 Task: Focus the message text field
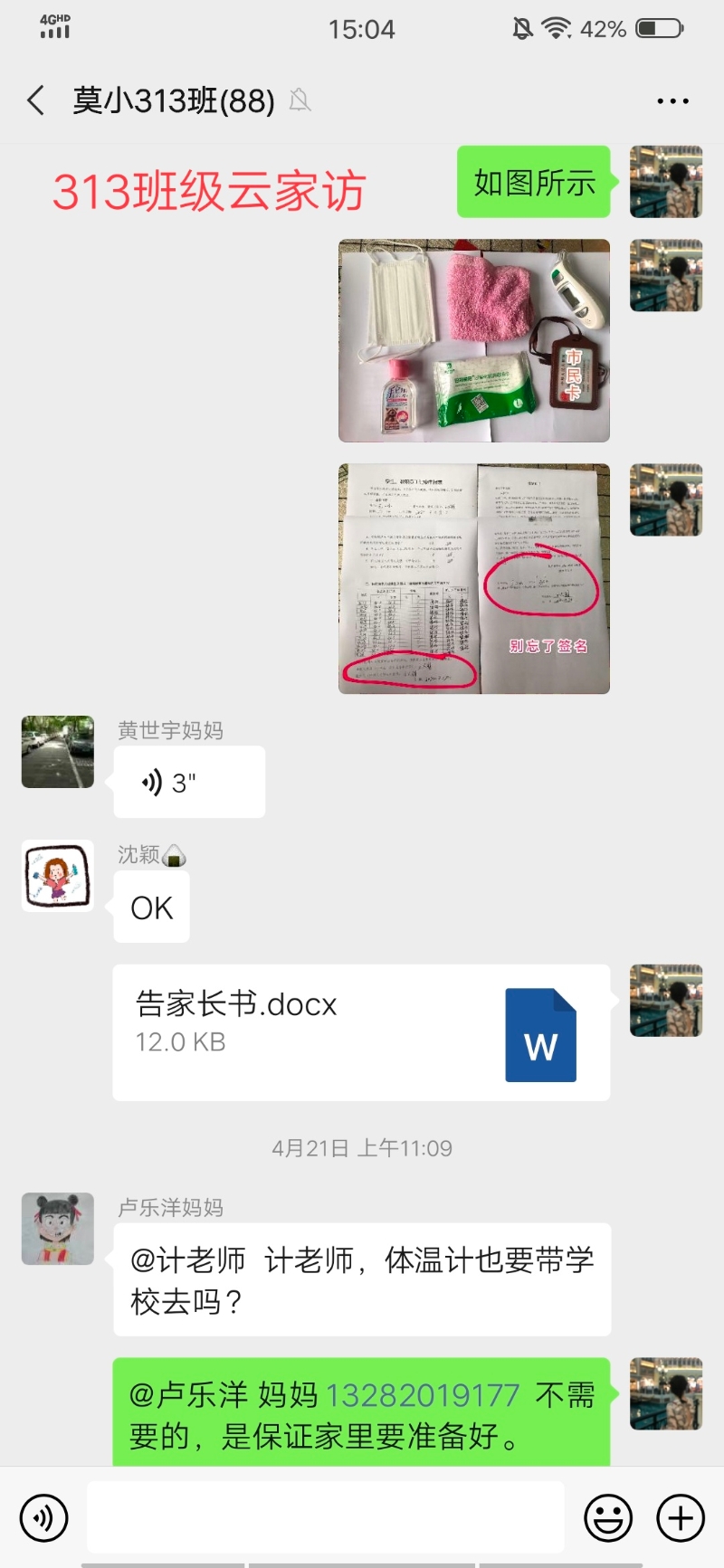[x=326, y=1517]
